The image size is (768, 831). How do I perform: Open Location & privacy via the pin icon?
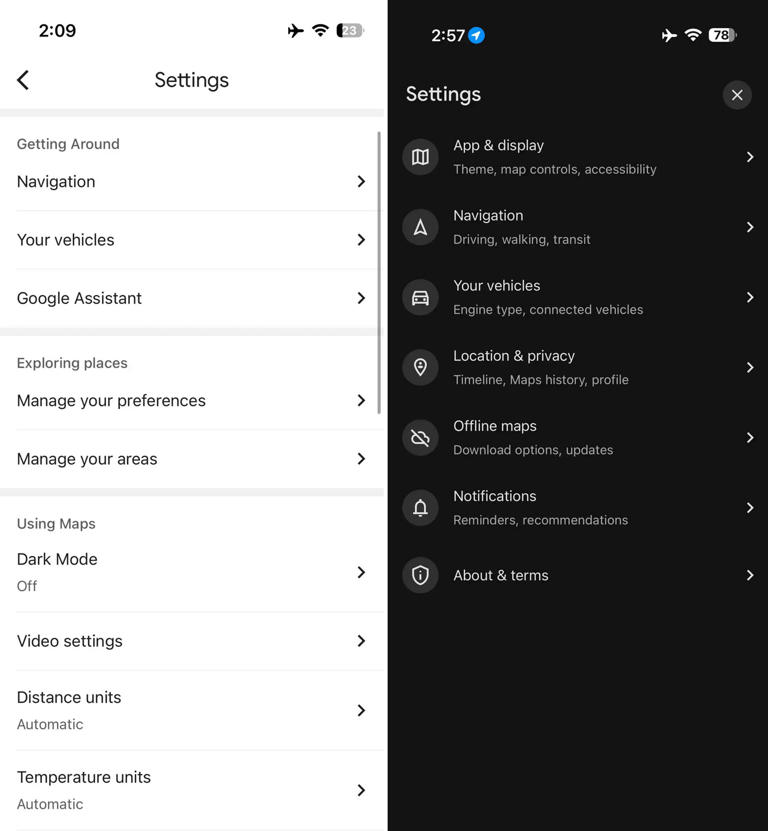(419, 367)
